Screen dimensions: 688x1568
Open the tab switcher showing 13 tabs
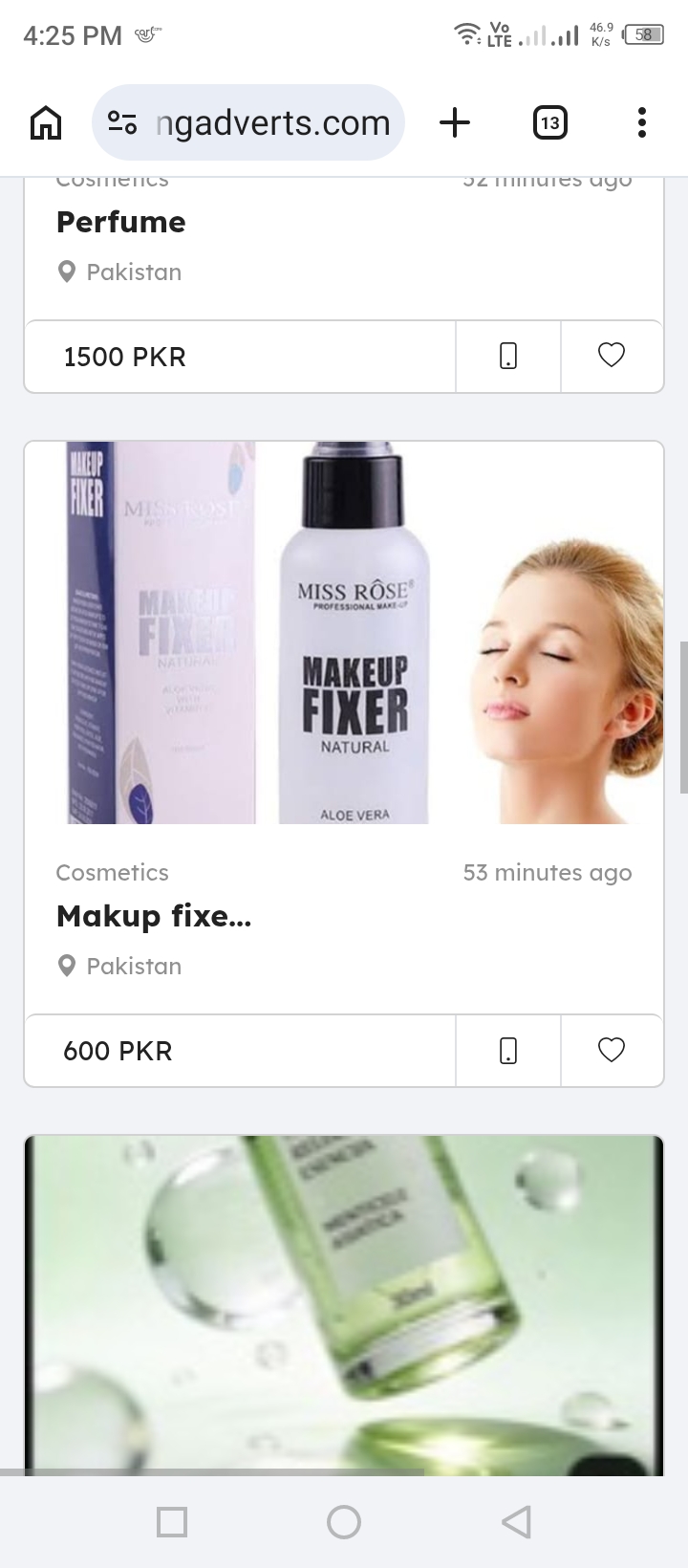pyautogui.click(x=549, y=122)
